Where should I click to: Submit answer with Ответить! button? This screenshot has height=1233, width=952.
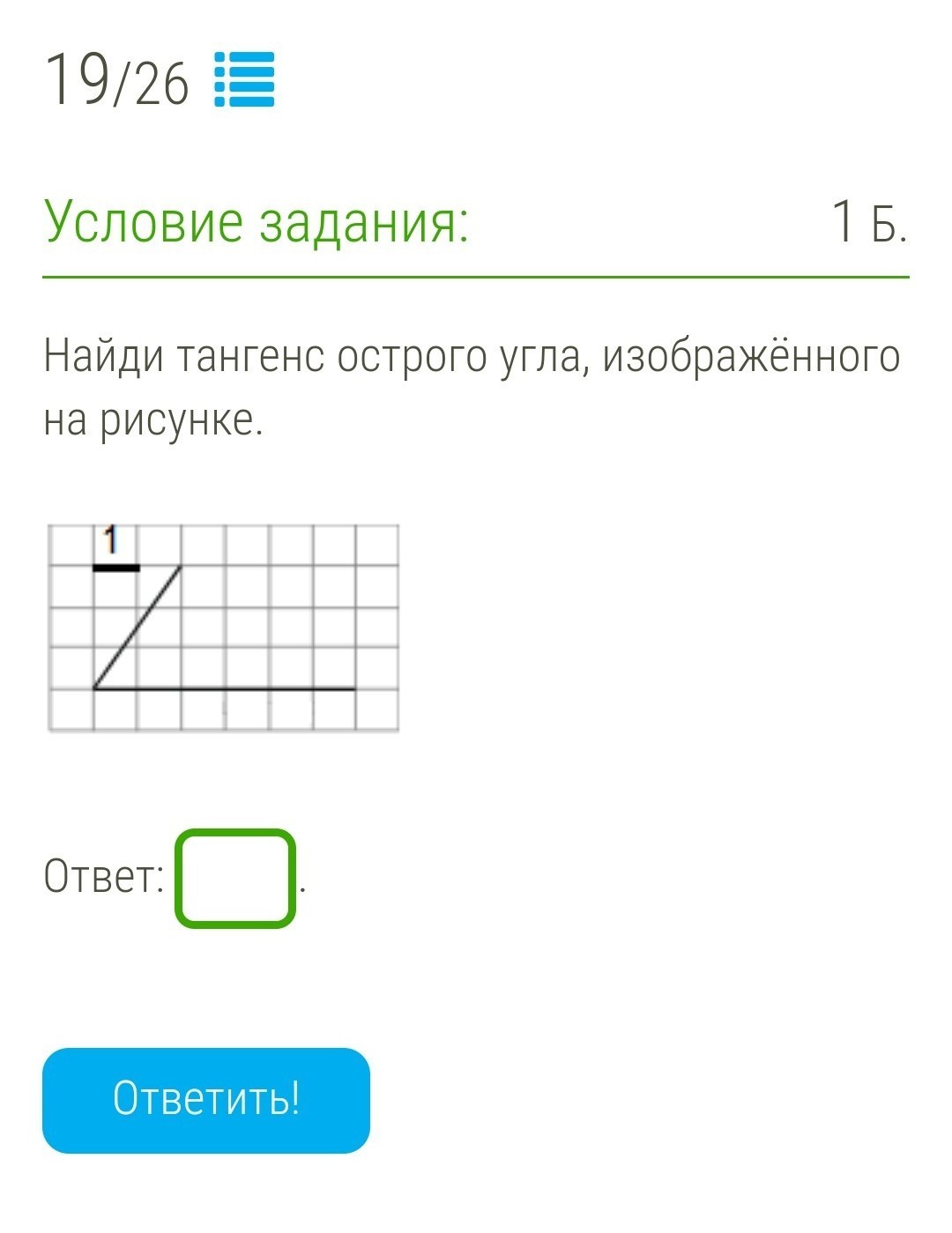click(206, 1100)
